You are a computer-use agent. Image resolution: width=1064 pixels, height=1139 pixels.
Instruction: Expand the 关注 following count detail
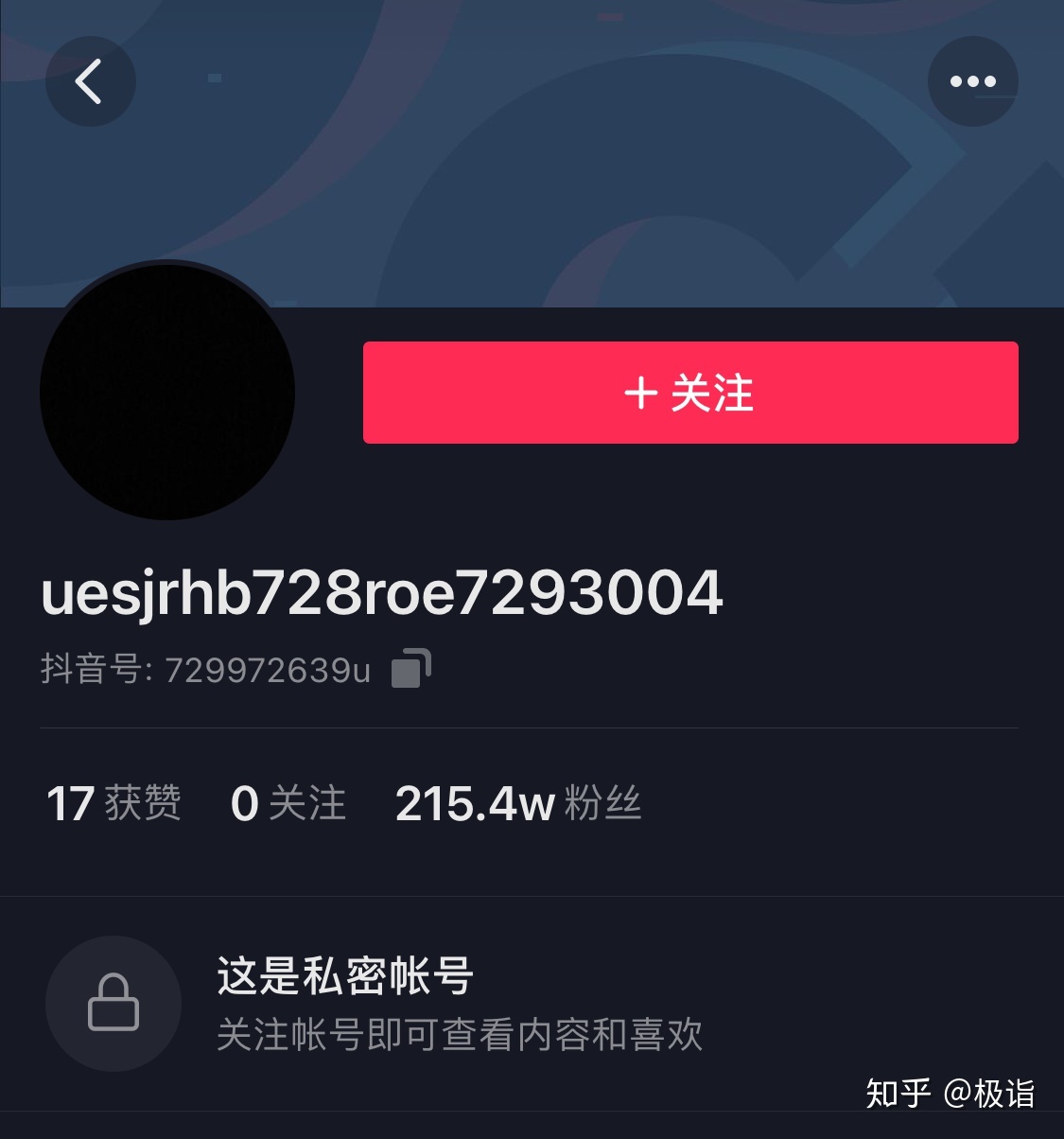pos(288,803)
